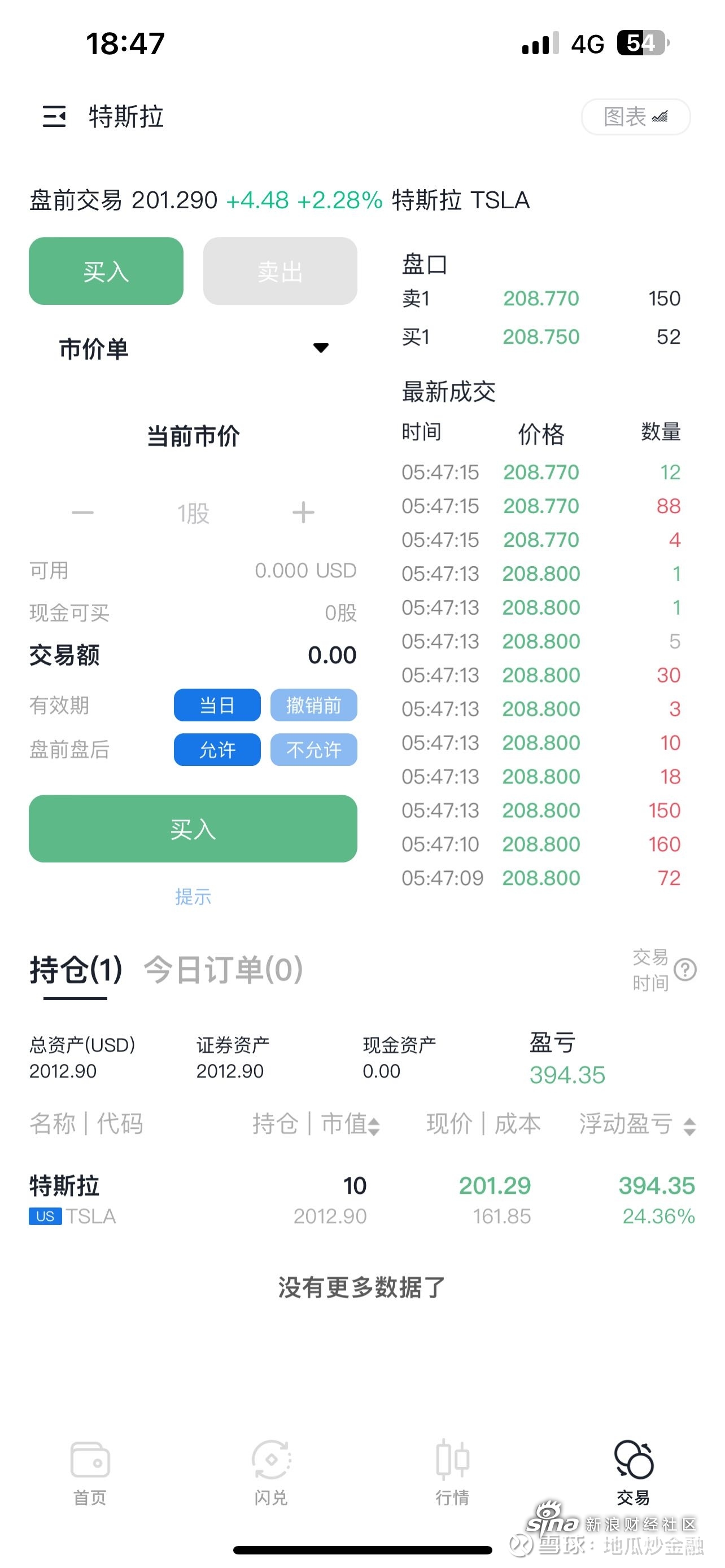The height and width of the screenshot is (1568, 725).
Task: Open the stock list menu icon
Action: point(54,116)
